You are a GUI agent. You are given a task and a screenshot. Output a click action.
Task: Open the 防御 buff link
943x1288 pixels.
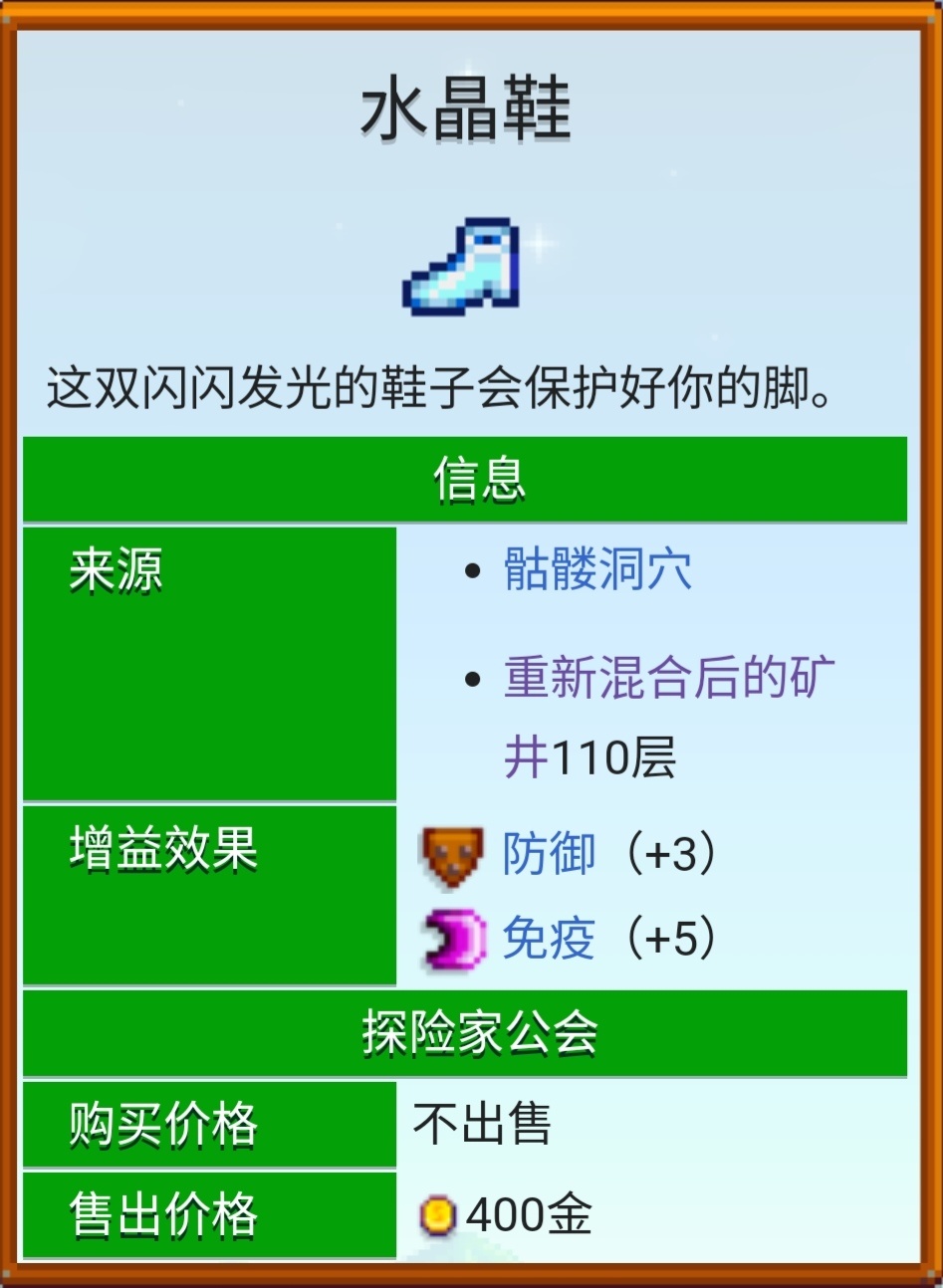click(x=548, y=854)
